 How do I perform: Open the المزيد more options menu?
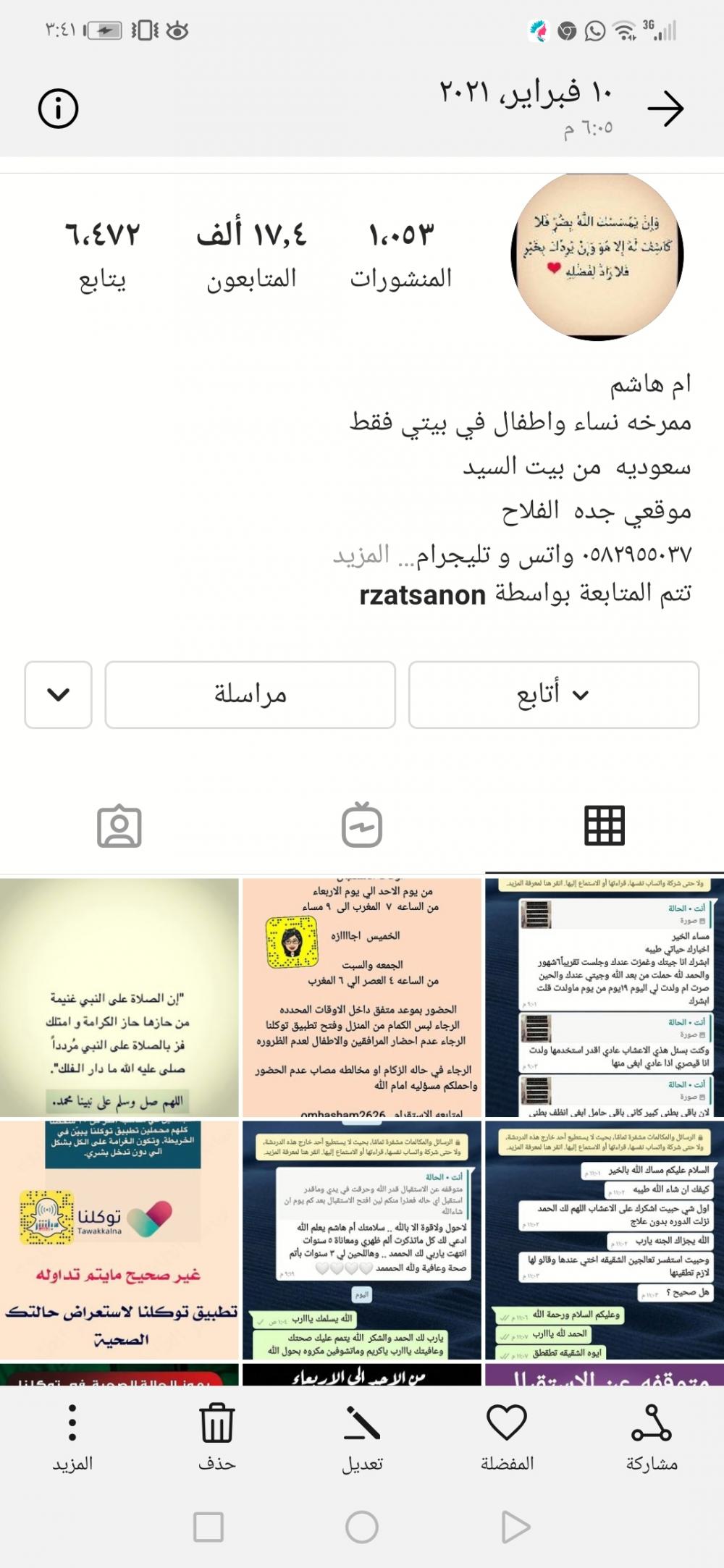(72, 1438)
